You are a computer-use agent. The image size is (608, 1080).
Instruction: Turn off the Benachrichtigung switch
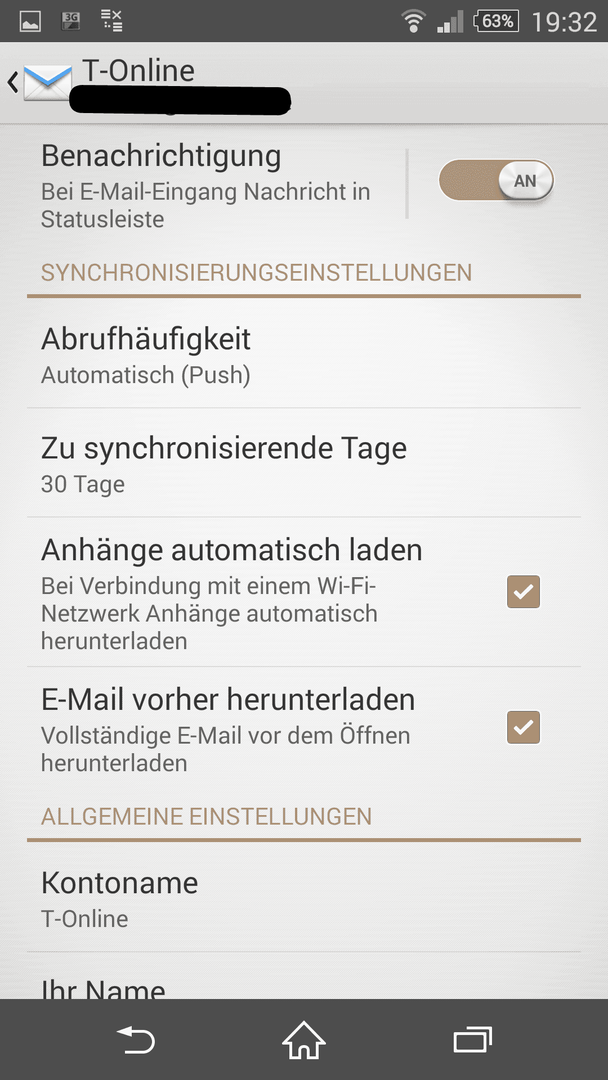496,180
